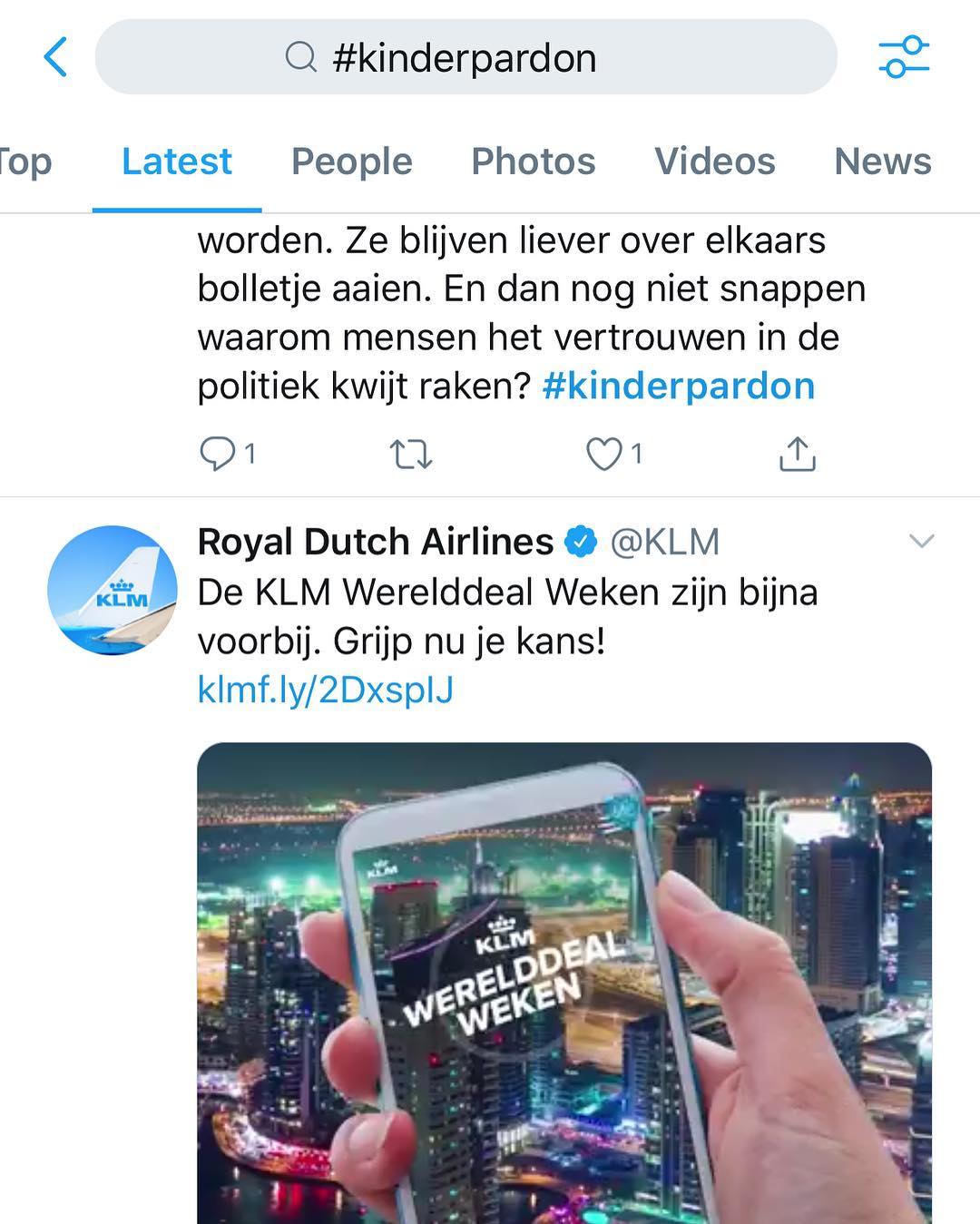Reply to the tweet about politiek
The width and height of the screenshot is (980, 1224).
click(x=218, y=453)
